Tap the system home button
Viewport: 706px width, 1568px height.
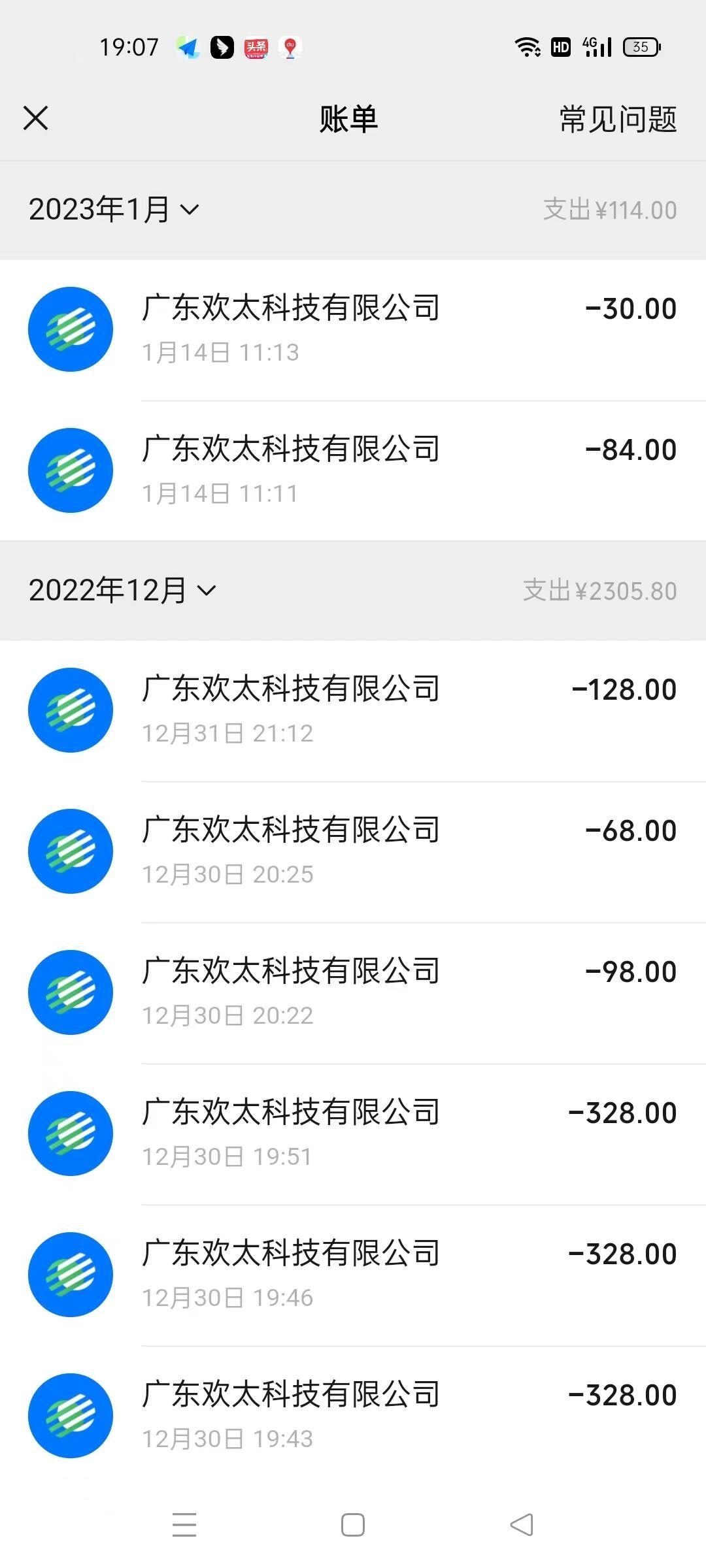tap(353, 1525)
